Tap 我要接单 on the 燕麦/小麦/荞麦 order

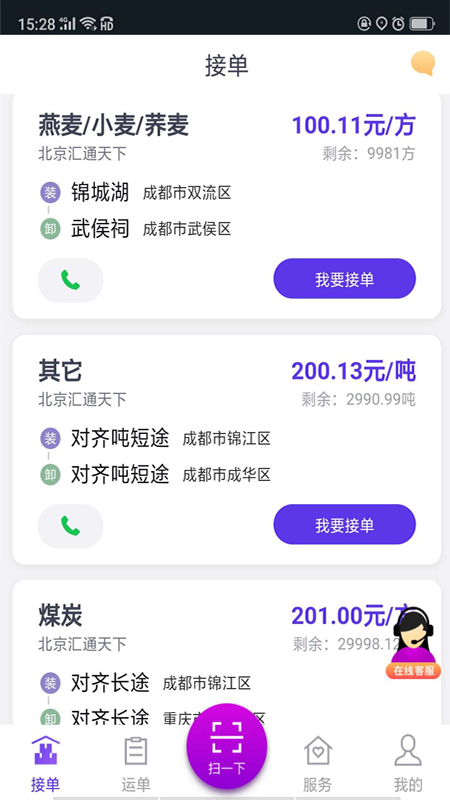coord(344,279)
